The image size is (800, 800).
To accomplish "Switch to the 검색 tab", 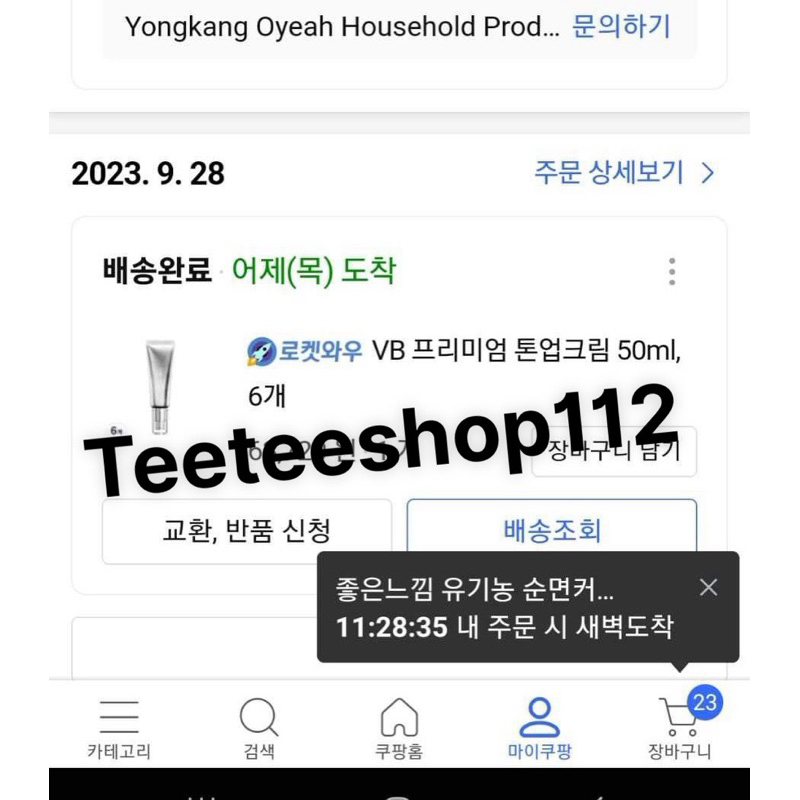I will tap(259, 730).
